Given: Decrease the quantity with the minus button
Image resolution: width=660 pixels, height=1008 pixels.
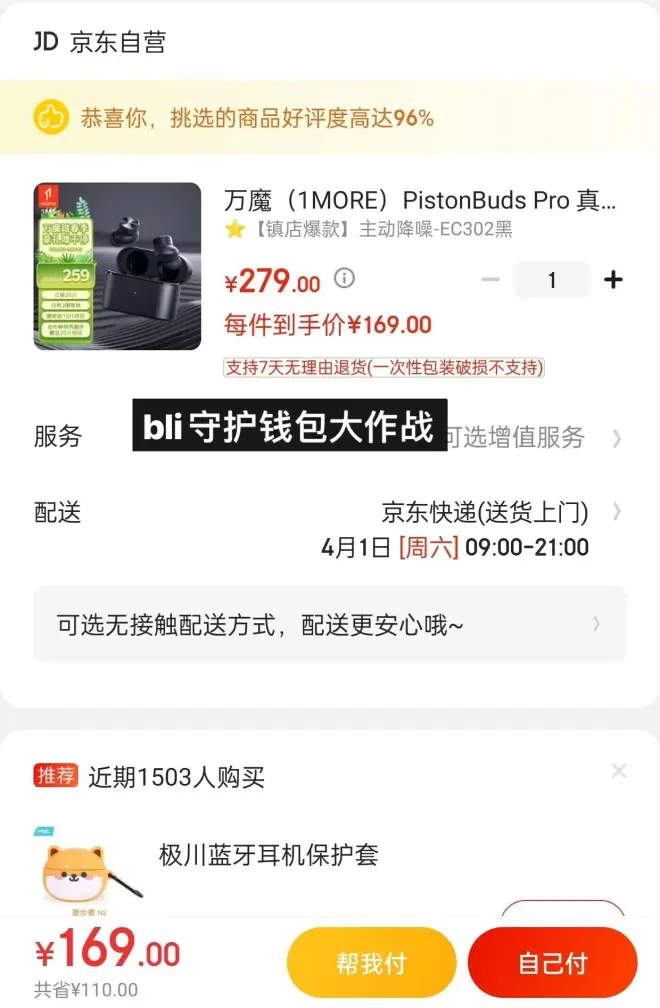Looking at the screenshot, I should (490, 280).
